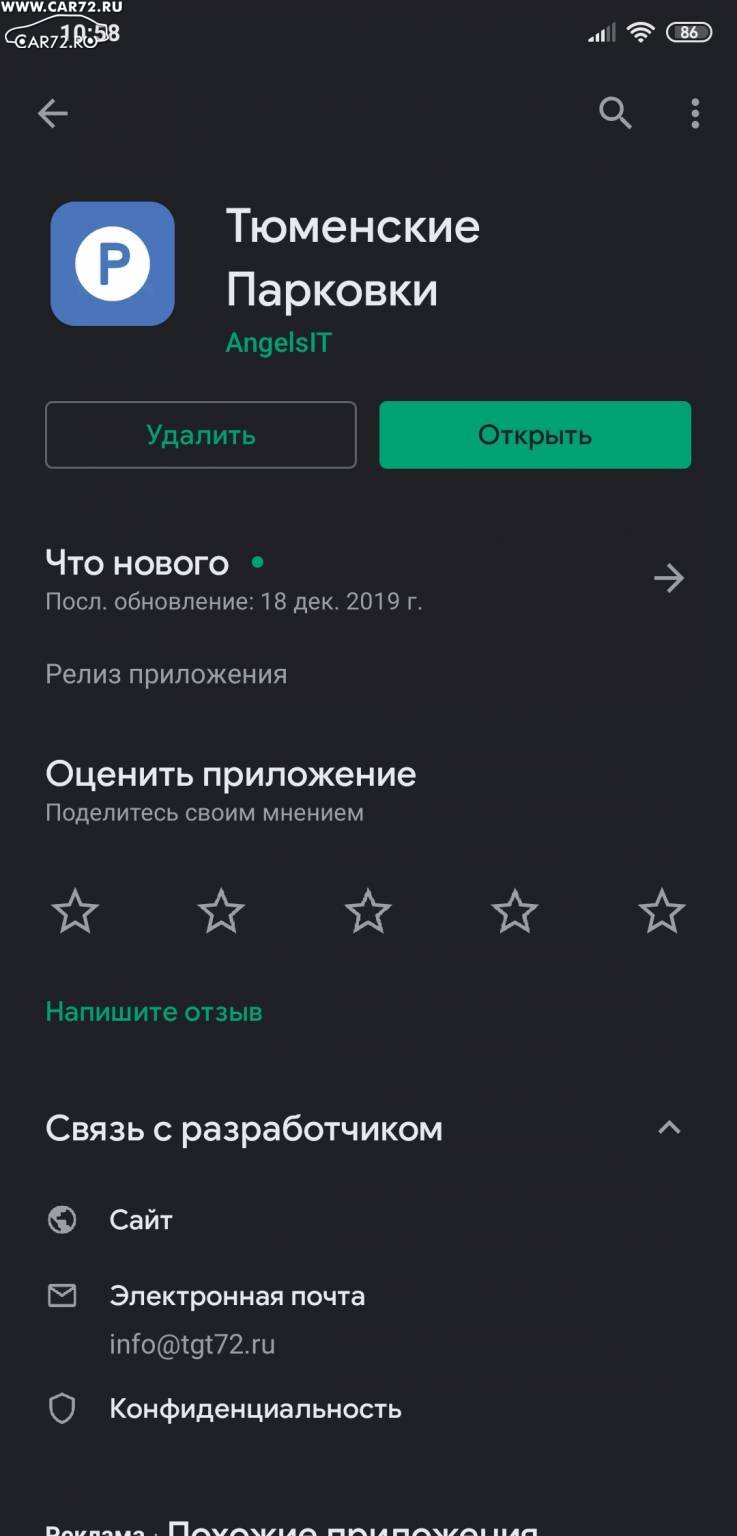737x1536 pixels.
Task: Collapse the Связь с разработчиком section
Action: (669, 1128)
